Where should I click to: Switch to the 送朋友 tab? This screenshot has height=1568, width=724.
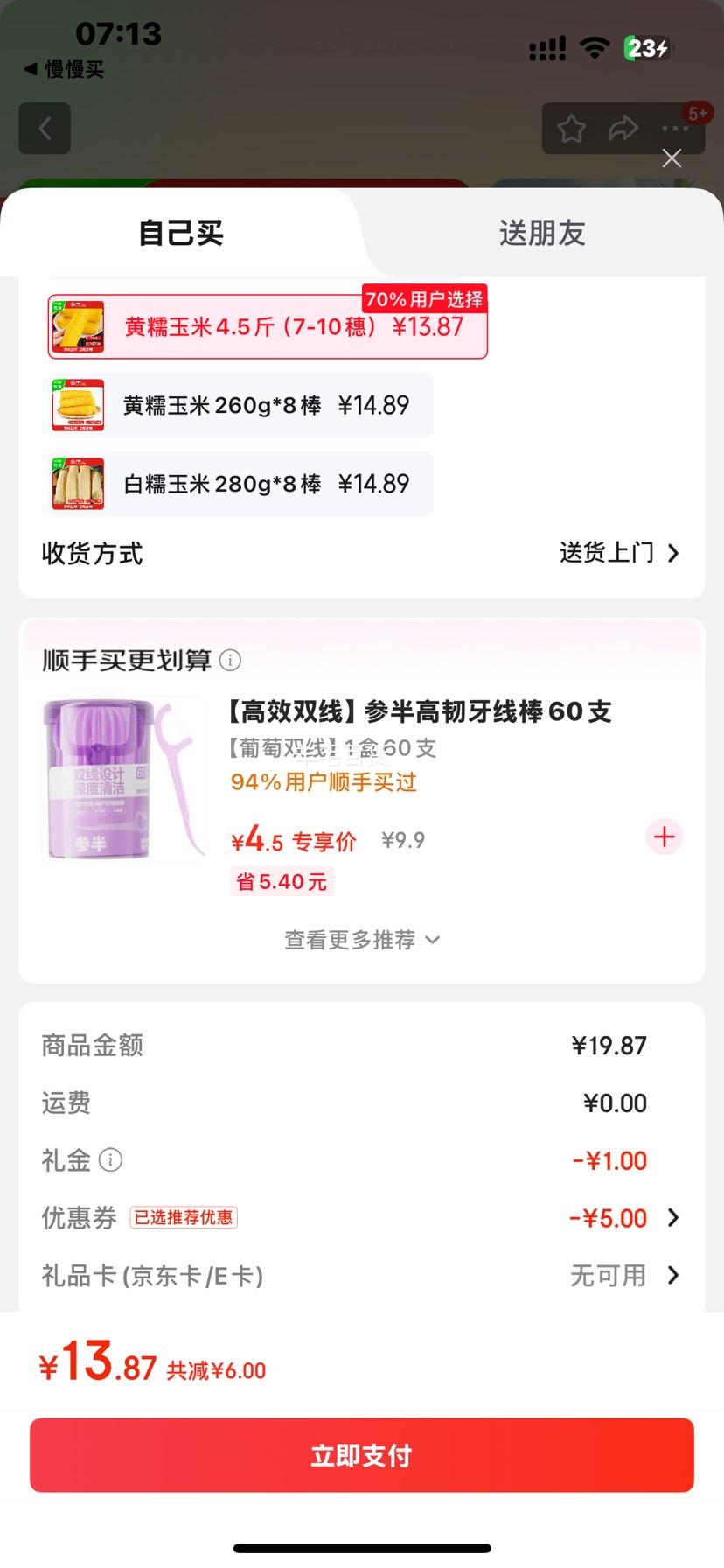pyautogui.click(x=541, y=233)
